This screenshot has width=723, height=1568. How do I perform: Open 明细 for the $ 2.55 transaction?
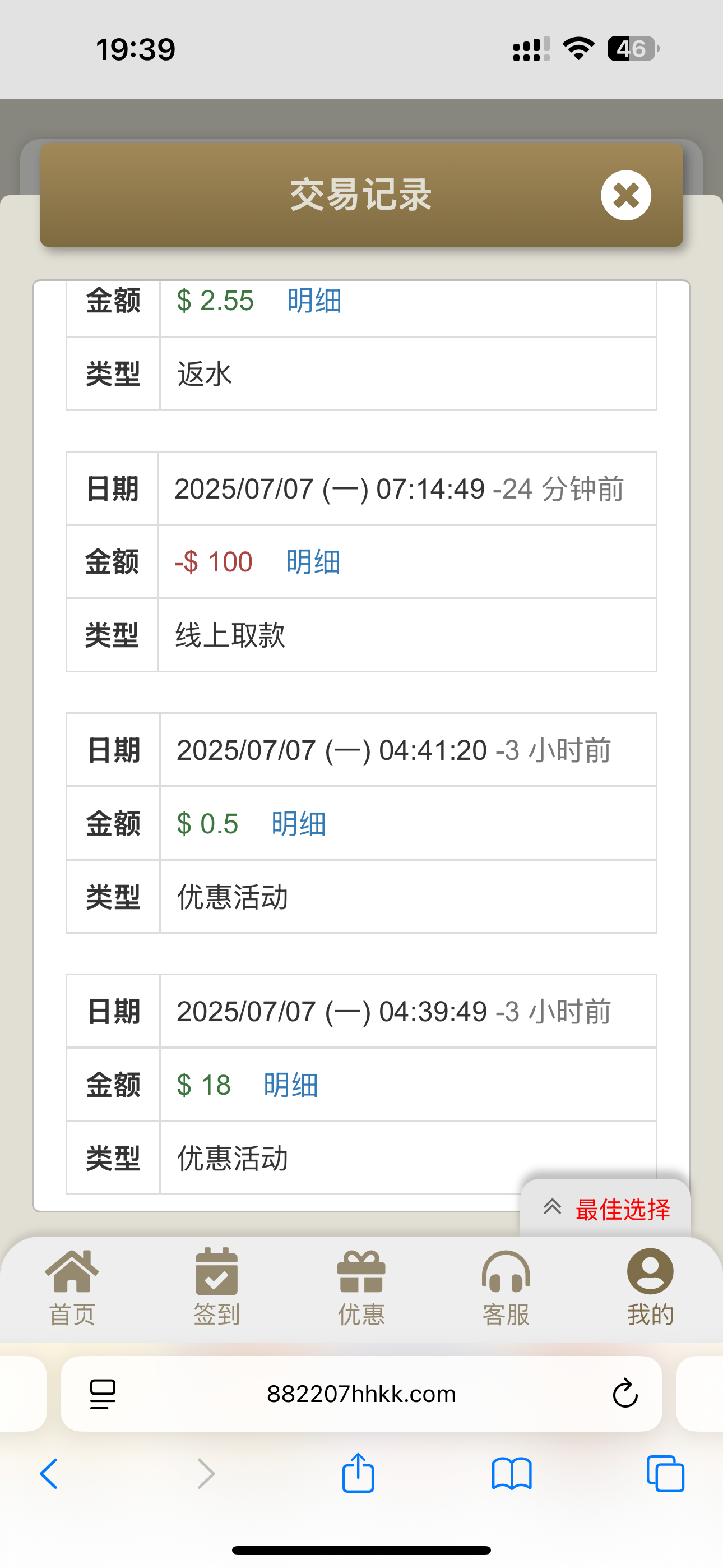[314, 301]
